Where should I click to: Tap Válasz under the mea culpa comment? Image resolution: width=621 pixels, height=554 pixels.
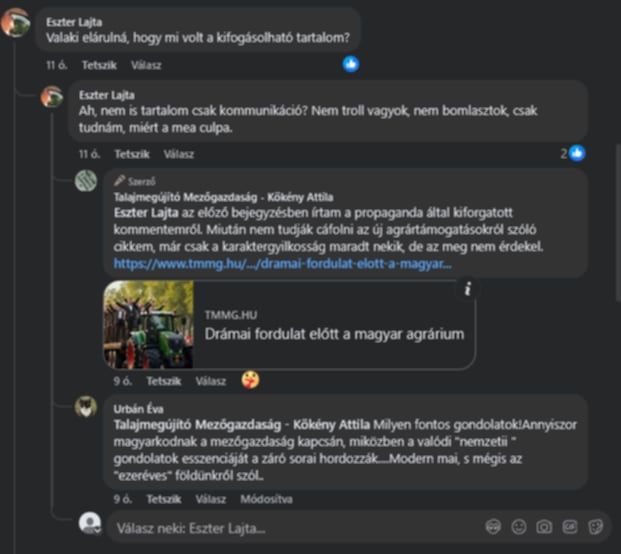[179, 155]
